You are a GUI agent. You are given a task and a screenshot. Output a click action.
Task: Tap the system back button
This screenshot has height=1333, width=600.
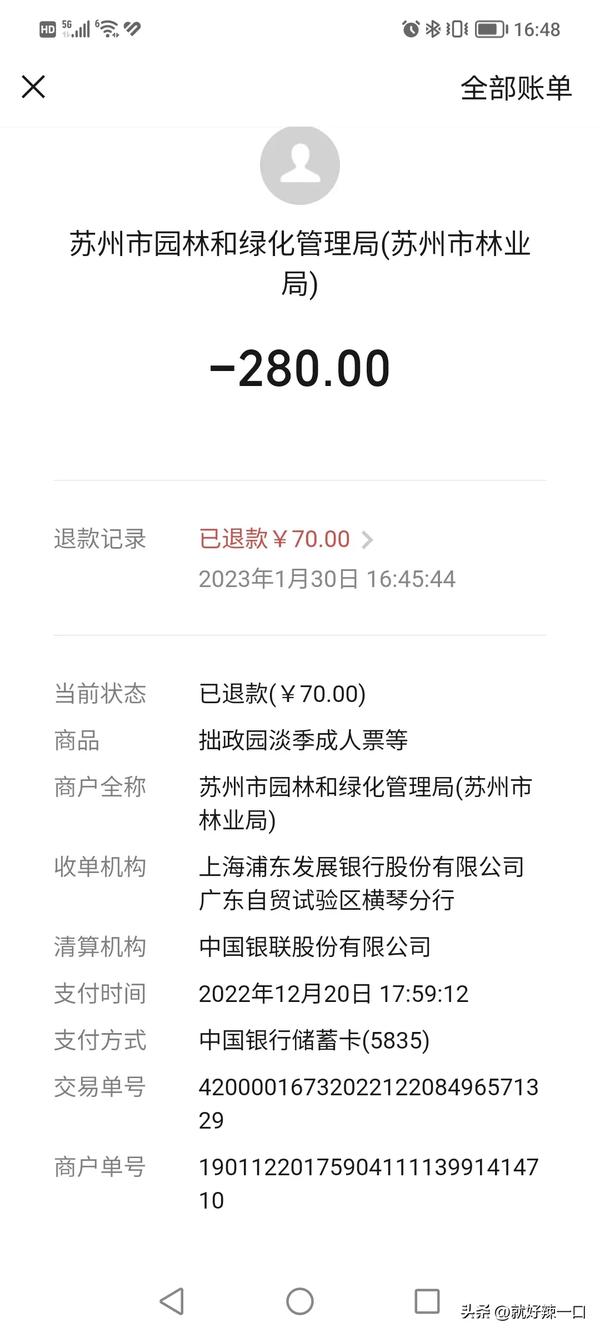point(172,1301)
